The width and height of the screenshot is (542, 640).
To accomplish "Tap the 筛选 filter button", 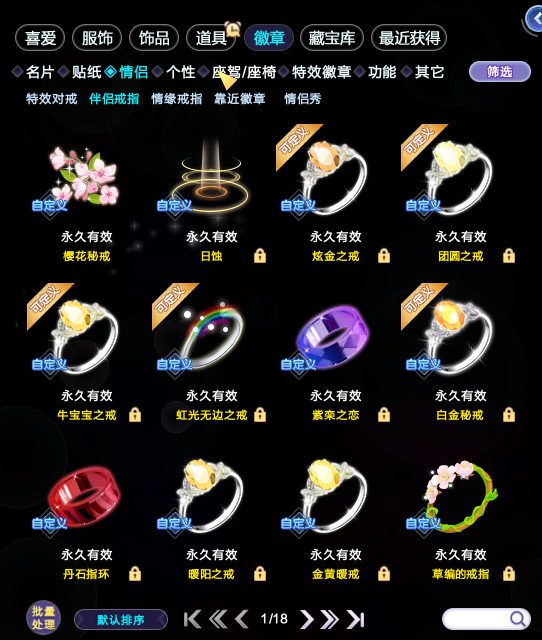I will (500, 72).
